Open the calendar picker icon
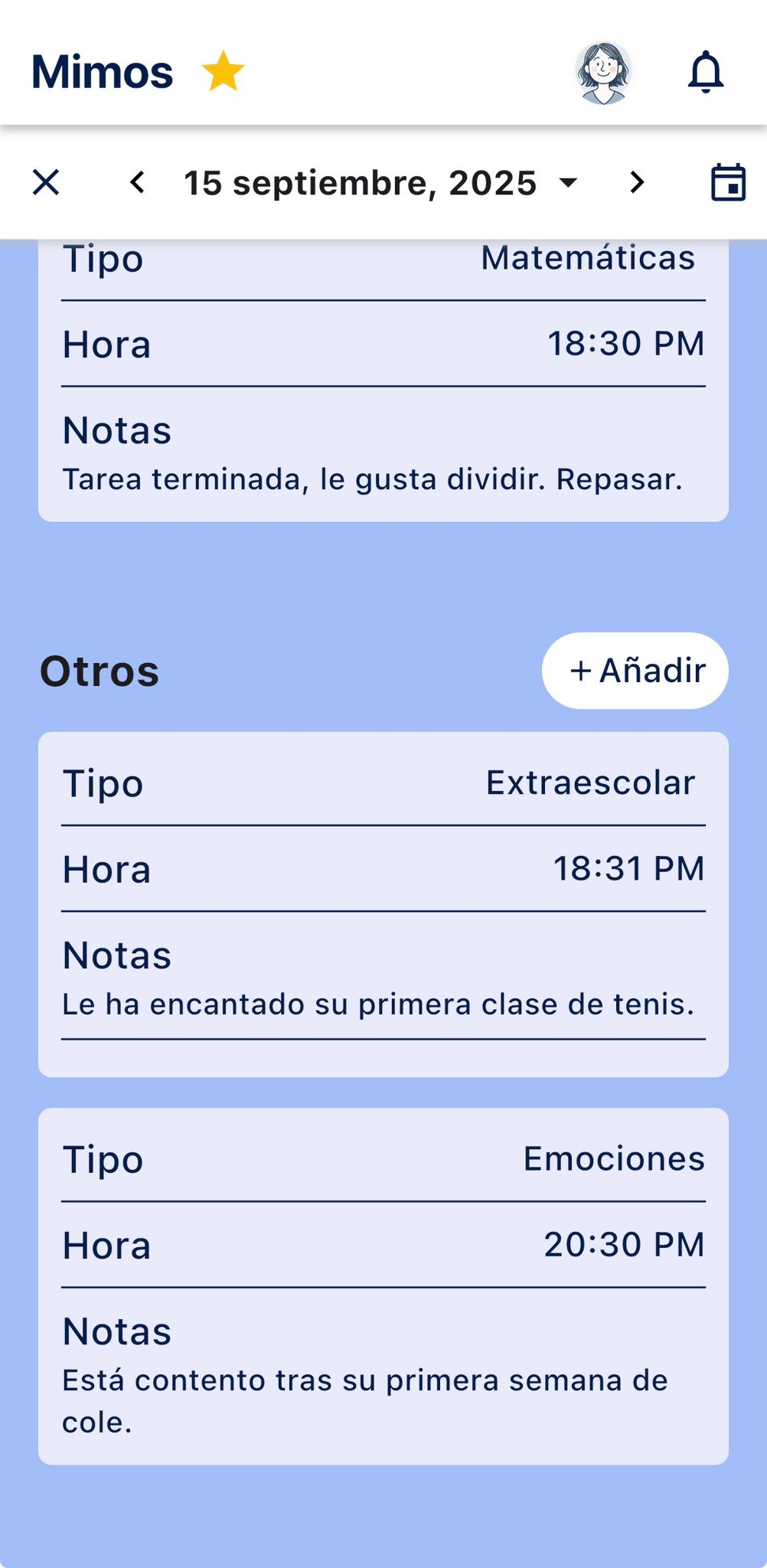Viewport: 767px width, 1568px height. coord(726,182)
